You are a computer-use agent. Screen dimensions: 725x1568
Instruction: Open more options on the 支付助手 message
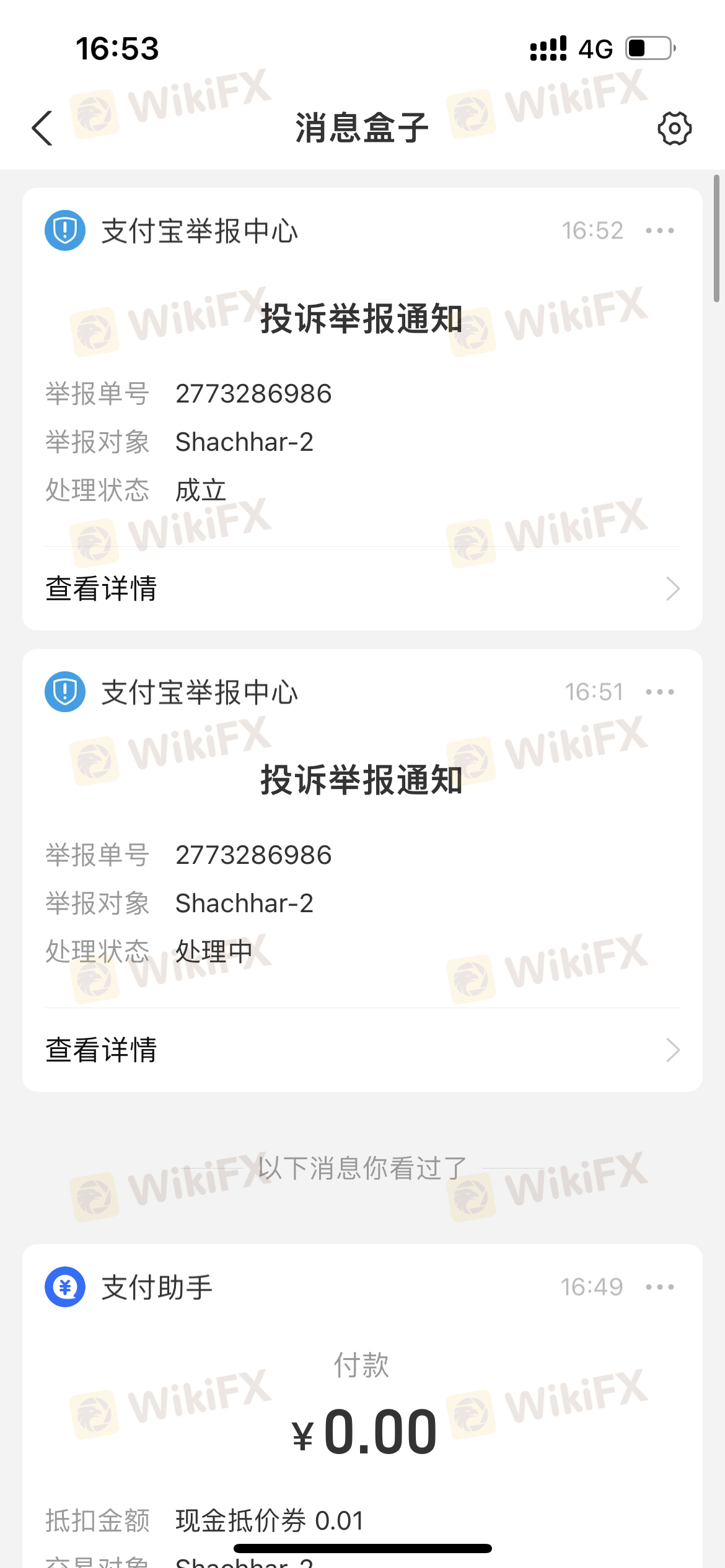[660, 1287]
